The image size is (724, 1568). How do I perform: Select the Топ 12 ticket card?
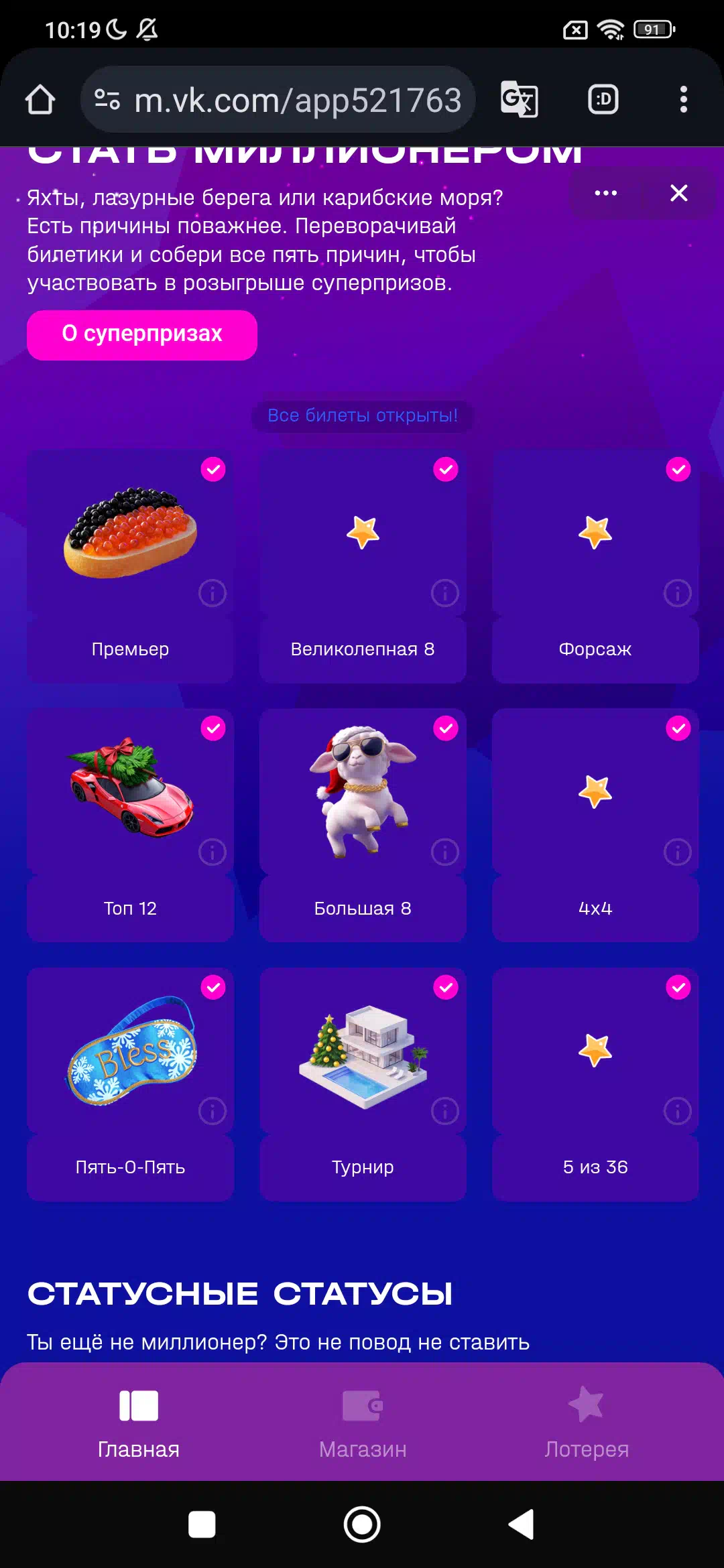click(130, 825)
